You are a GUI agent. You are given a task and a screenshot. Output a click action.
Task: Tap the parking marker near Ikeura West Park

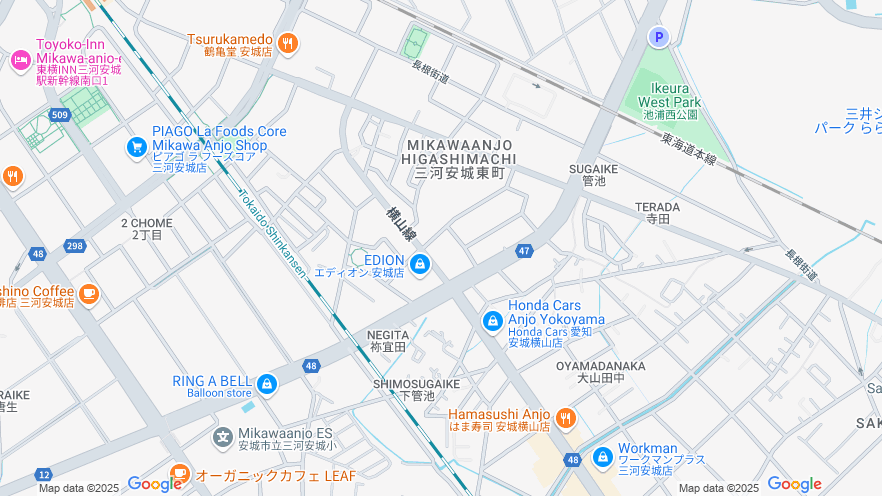click(x=657, y=37)
